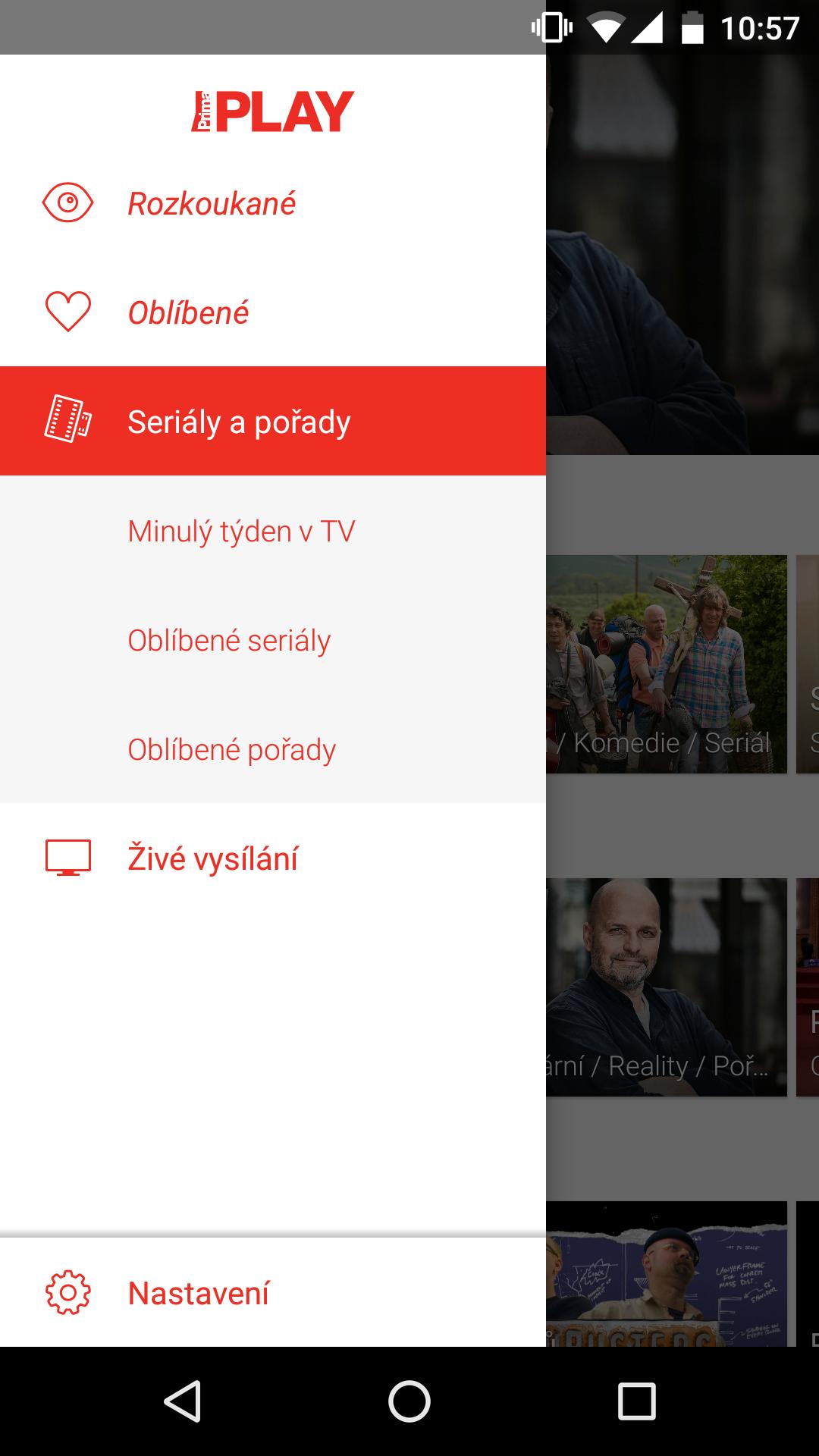
Task: Show Oblíbené pořady list
Action: coord(231,749)
